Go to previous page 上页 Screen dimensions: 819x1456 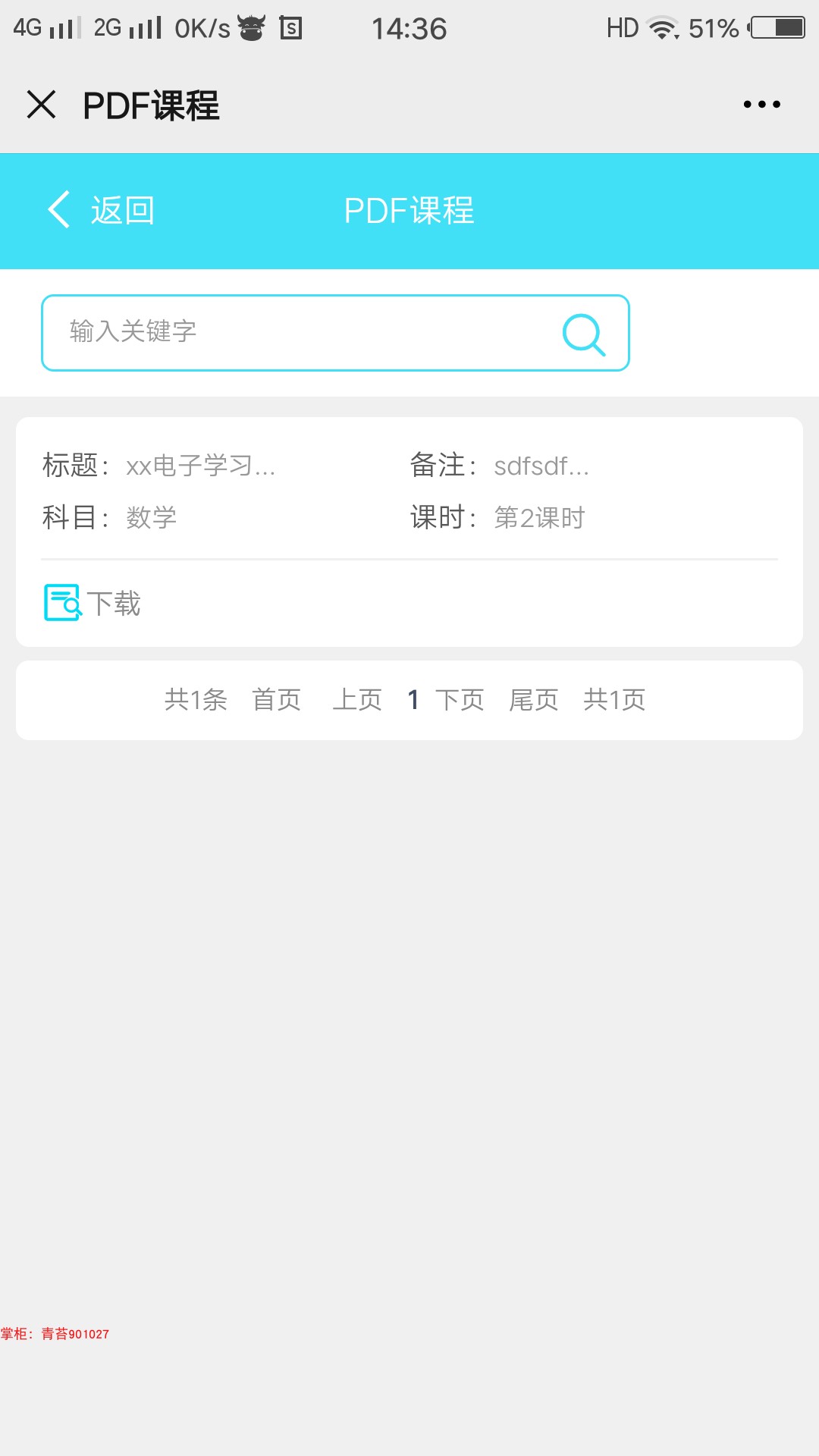[x=357, y=699]
